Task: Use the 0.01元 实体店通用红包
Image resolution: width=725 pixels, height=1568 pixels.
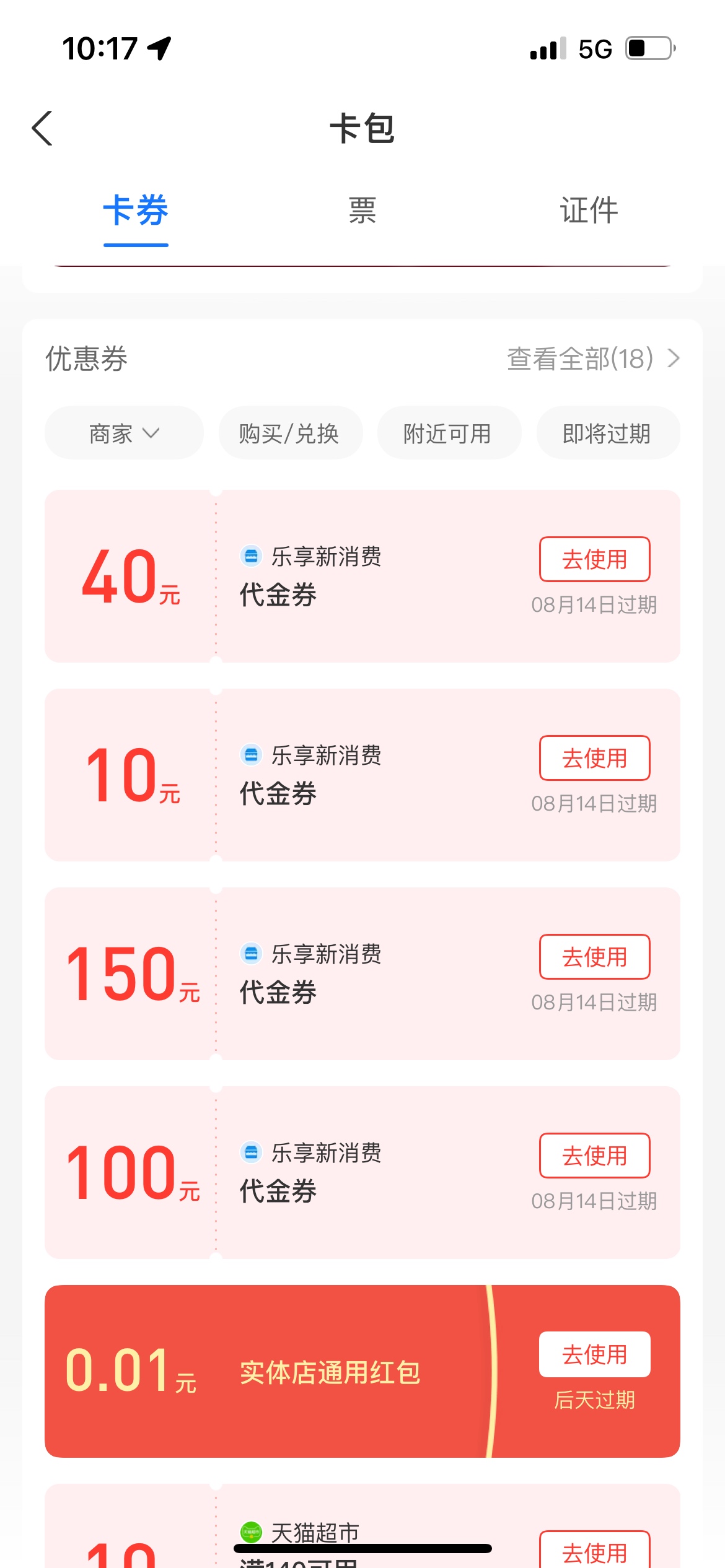Action: (x=594, y=1354)
